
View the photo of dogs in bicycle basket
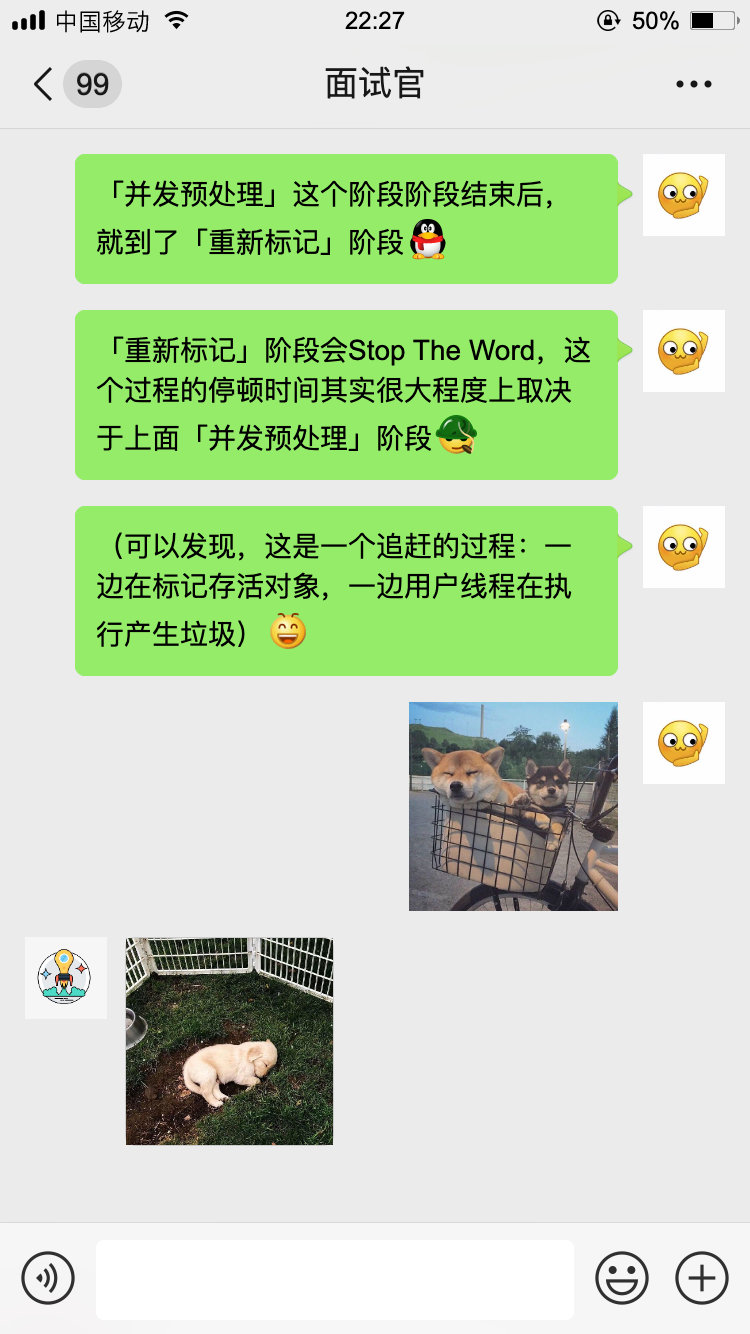tap(513, 806)
